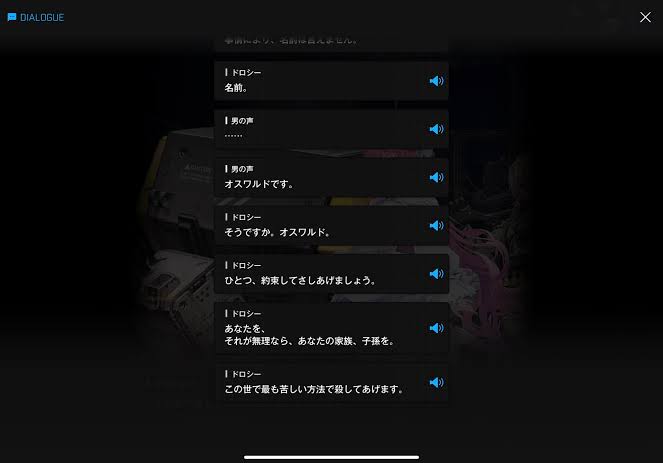The height and width of the screenshot is (463, 663).
Task: Play voice for そうですか。オズワルド。
Action: (436, 225)
